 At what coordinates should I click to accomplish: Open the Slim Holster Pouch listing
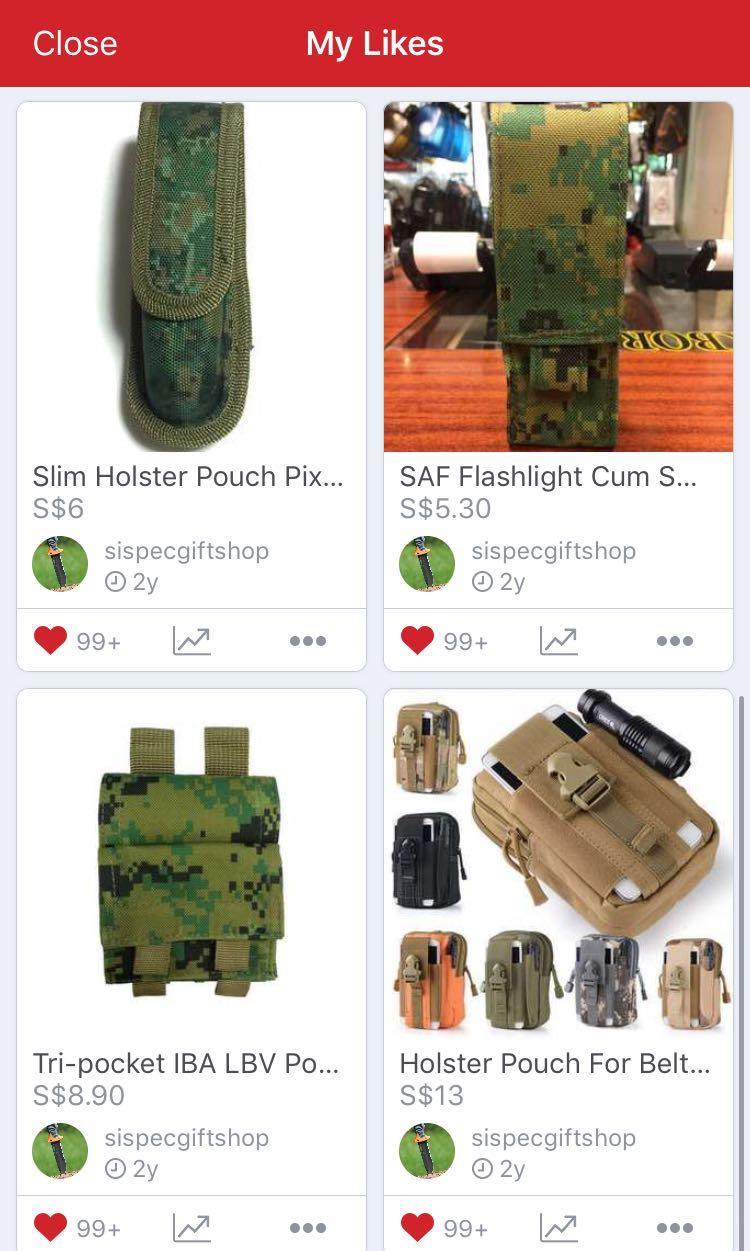pyautogui.click(x=191, y=278)
